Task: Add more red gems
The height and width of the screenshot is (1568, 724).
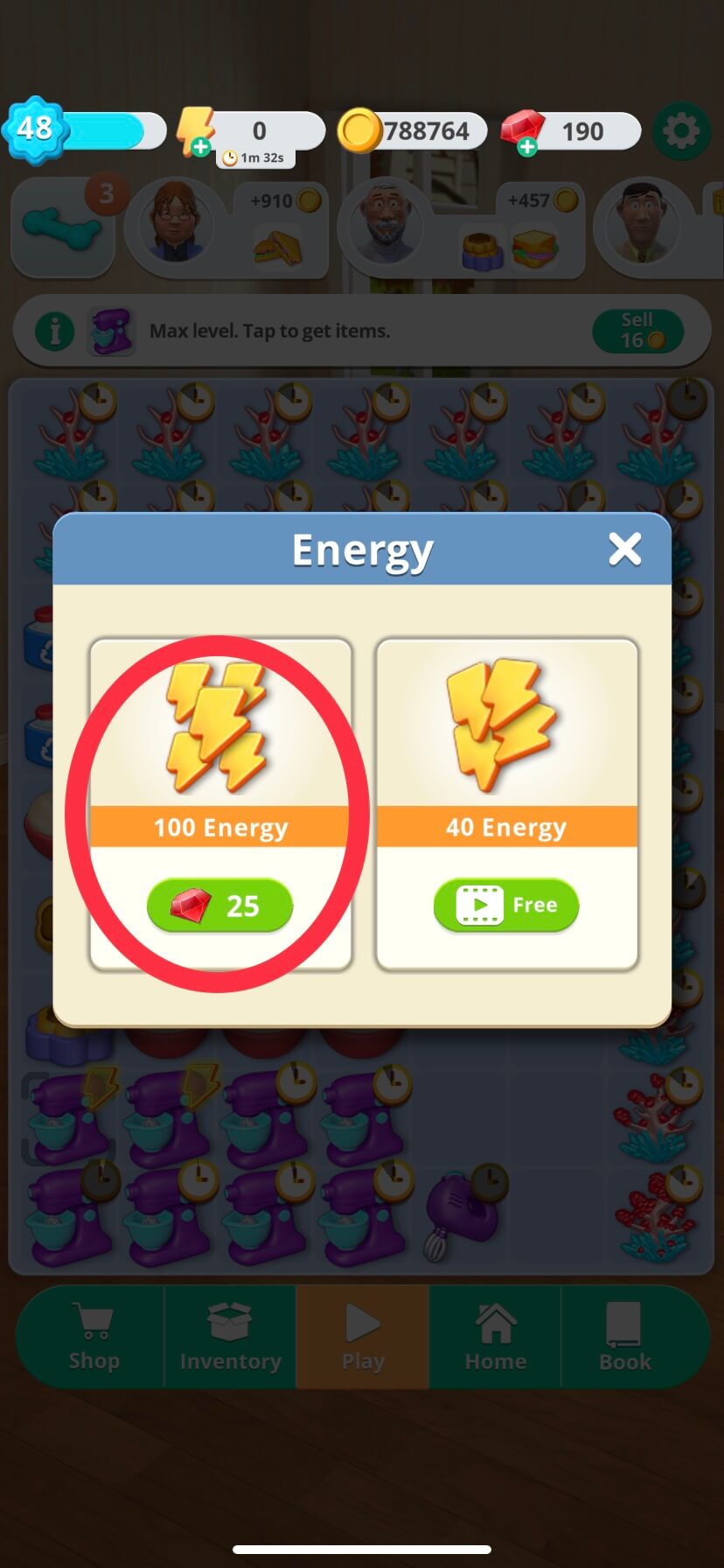Action: tap(526, 147)
